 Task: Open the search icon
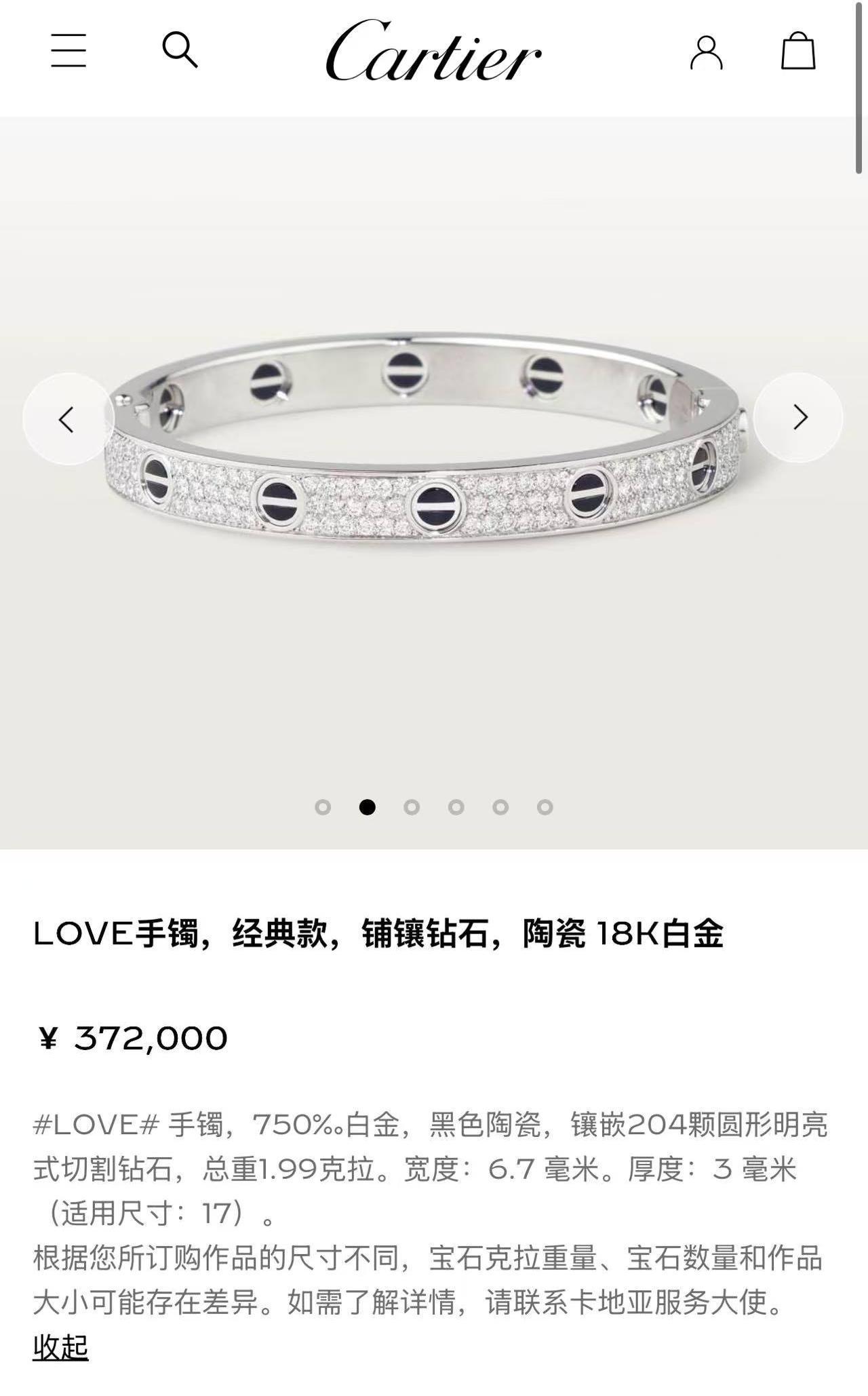click(x=180, y=50)
